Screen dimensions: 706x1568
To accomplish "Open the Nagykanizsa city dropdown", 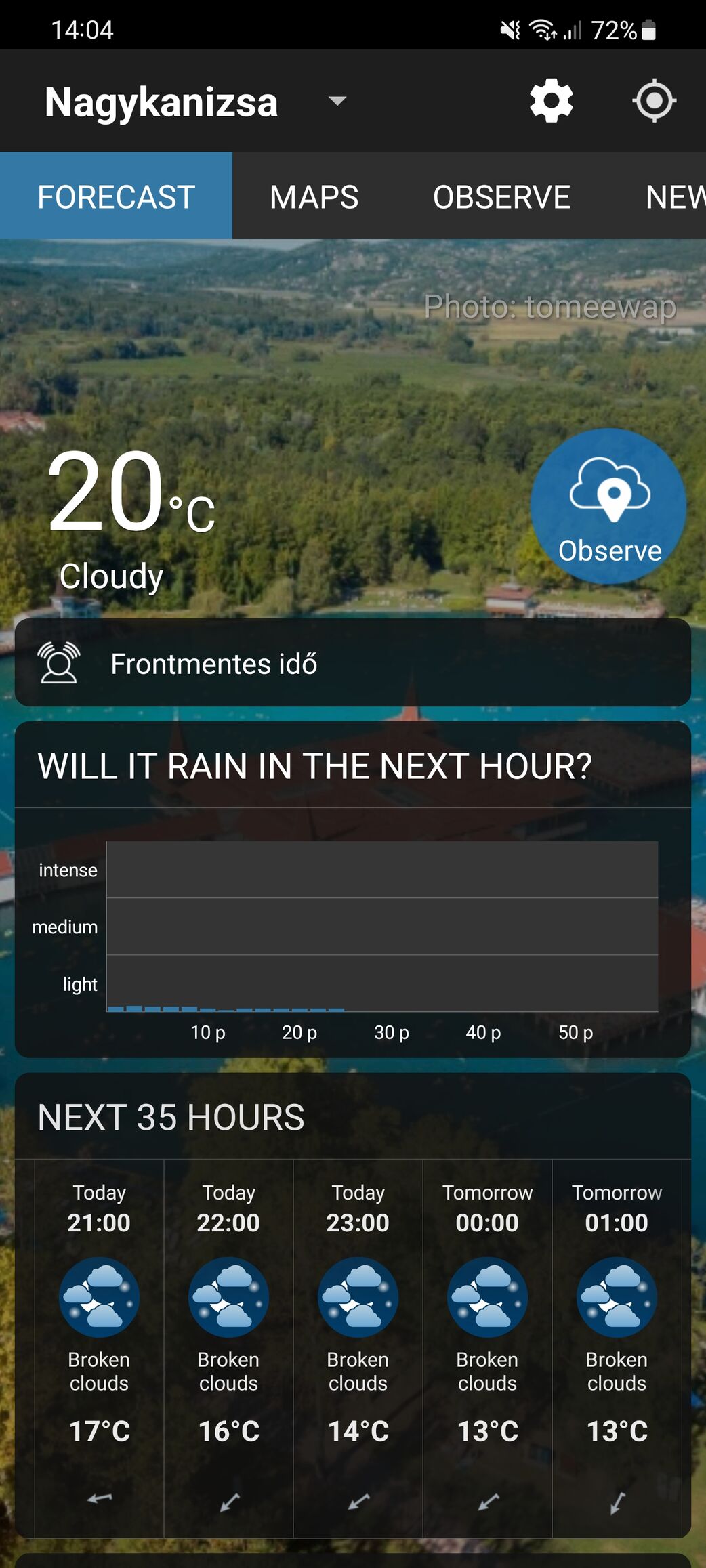I will click(x=337, y=102).
